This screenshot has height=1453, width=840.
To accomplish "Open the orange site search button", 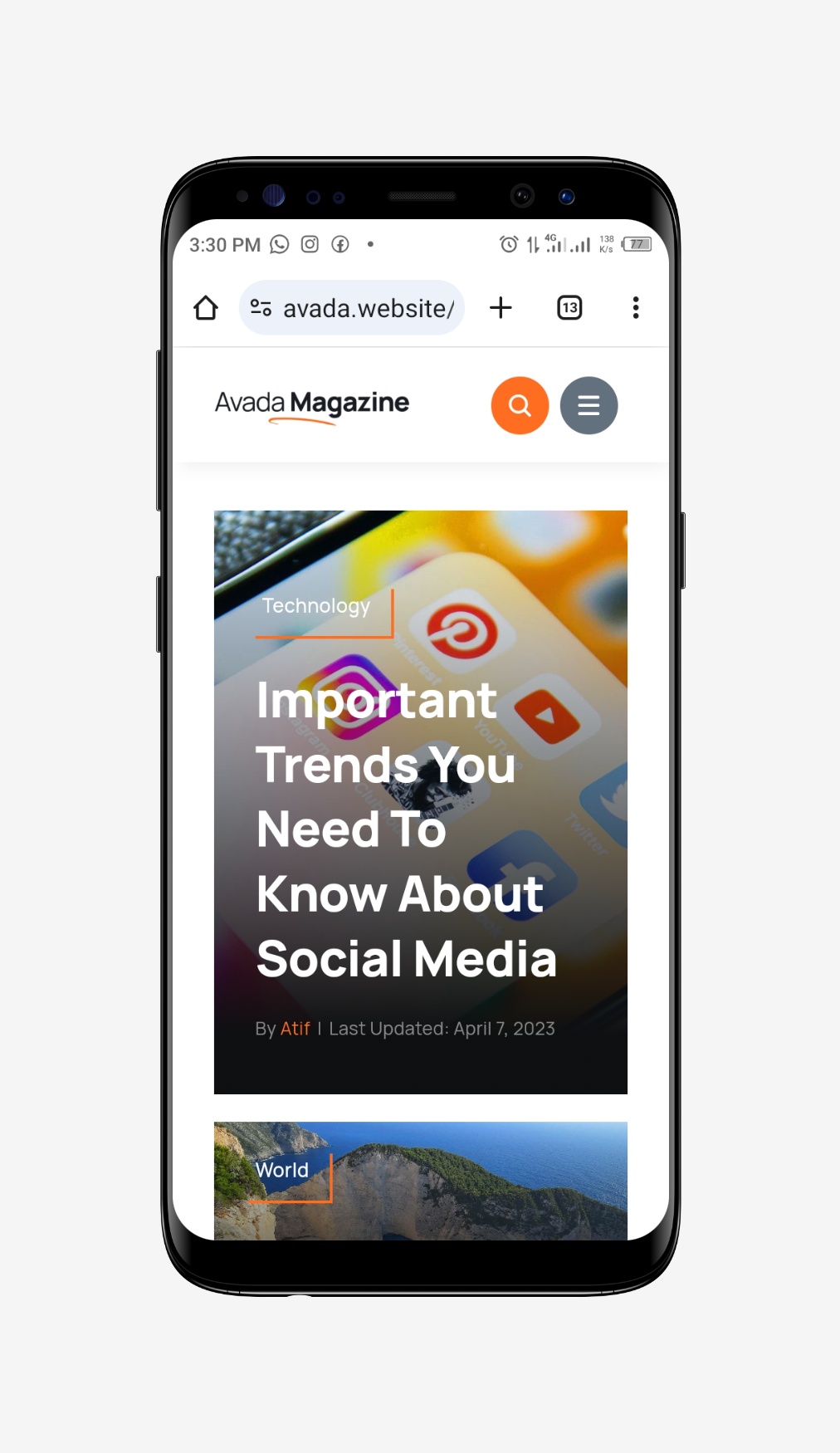I will tap(520, 405).
